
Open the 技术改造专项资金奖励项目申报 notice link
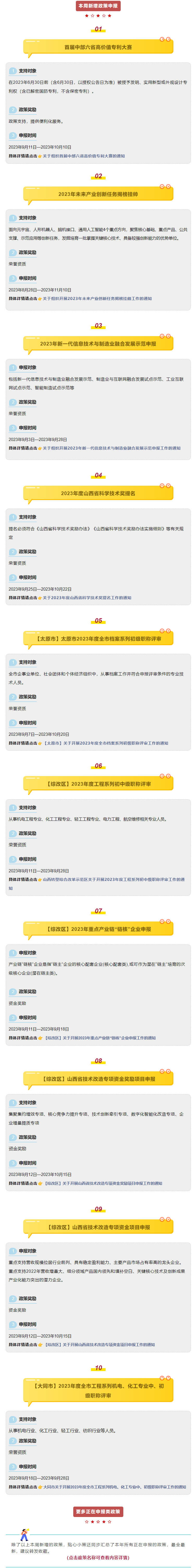[103, 1183]
